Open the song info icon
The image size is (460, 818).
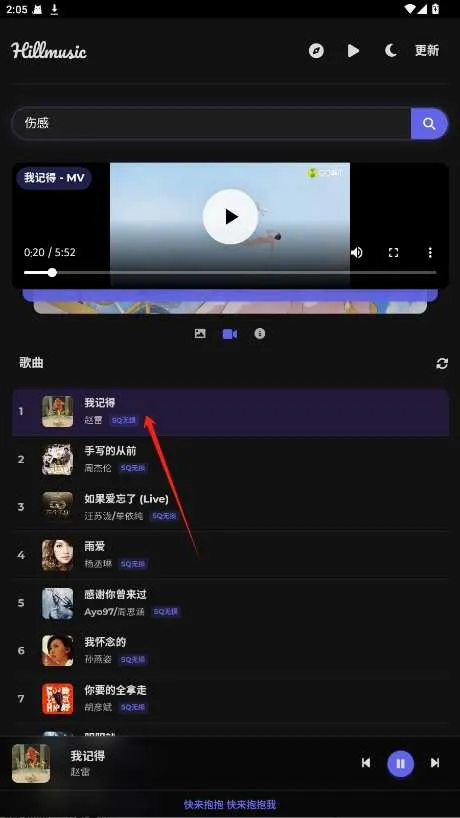260,333
